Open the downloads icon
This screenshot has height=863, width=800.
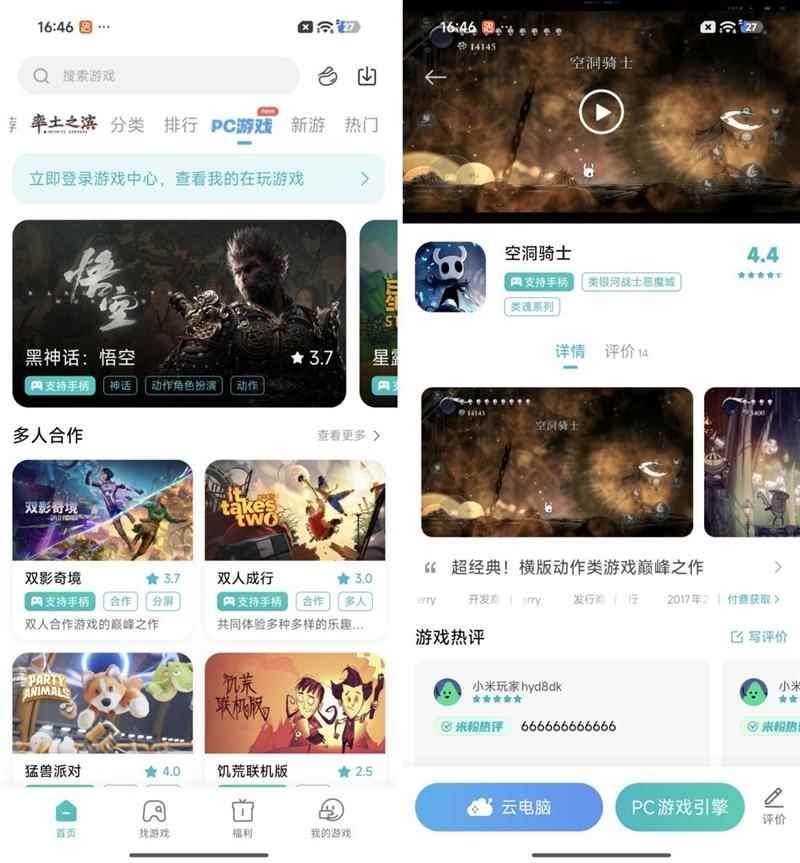tap(367, 76)
